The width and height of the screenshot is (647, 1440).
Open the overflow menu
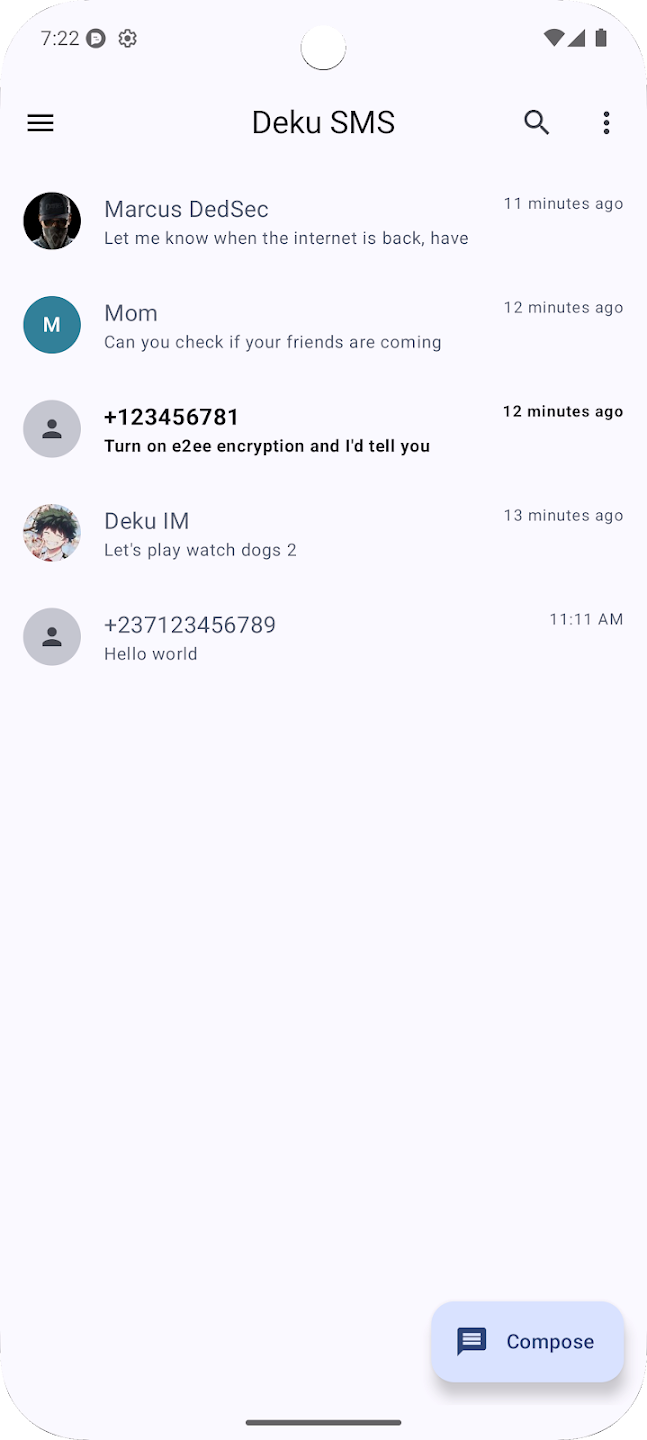tap(606, 123)
